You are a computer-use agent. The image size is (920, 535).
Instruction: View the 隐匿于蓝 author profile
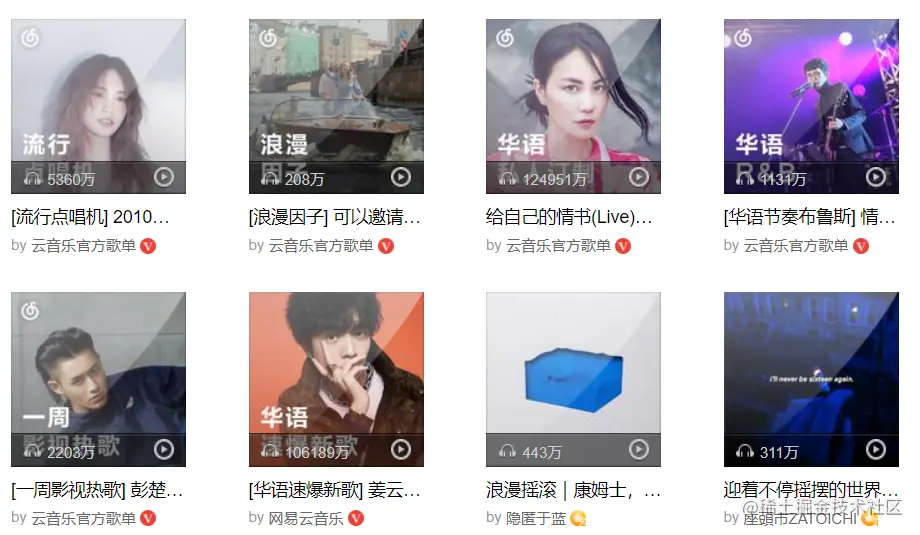click(535, 518)
